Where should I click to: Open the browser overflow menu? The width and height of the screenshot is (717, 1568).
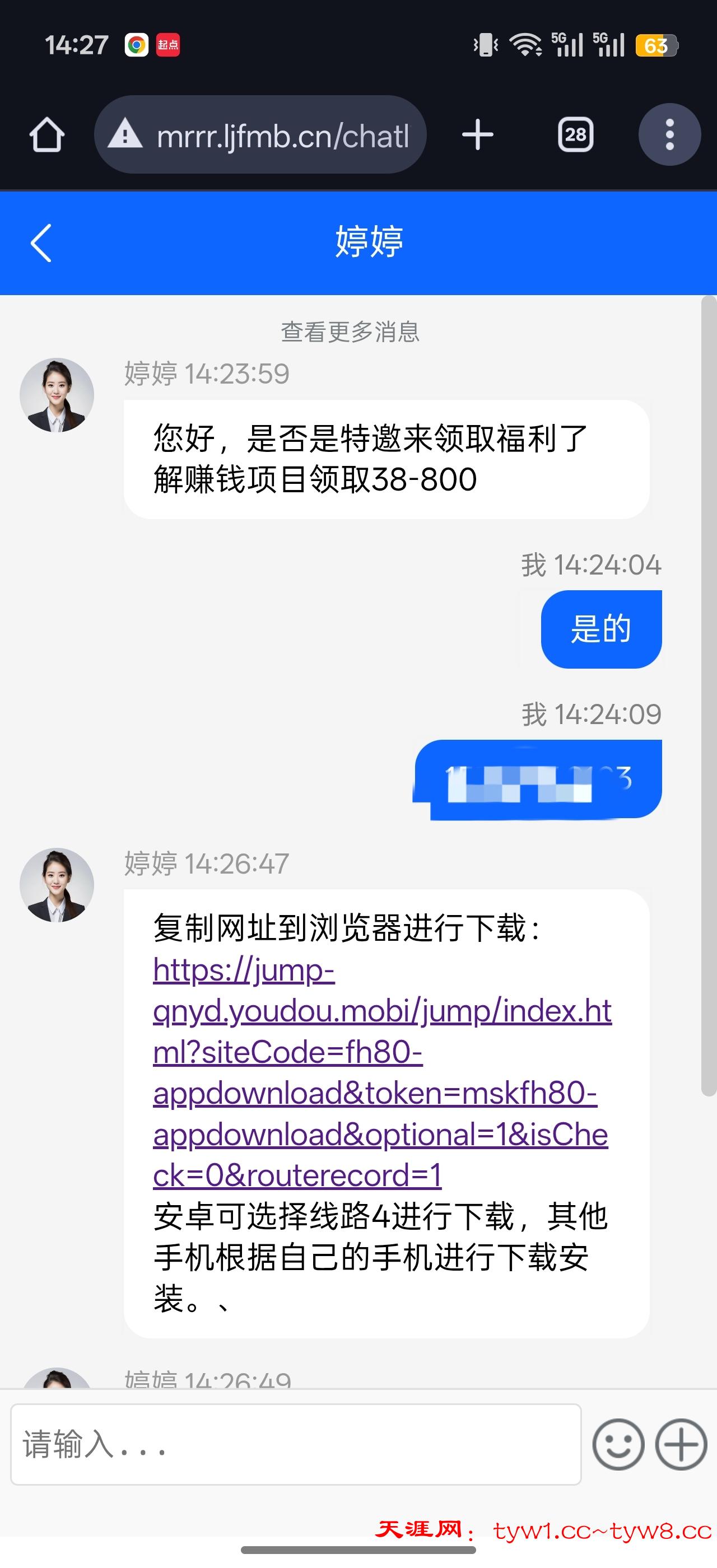pyautogui.click(x=669, y=134)
